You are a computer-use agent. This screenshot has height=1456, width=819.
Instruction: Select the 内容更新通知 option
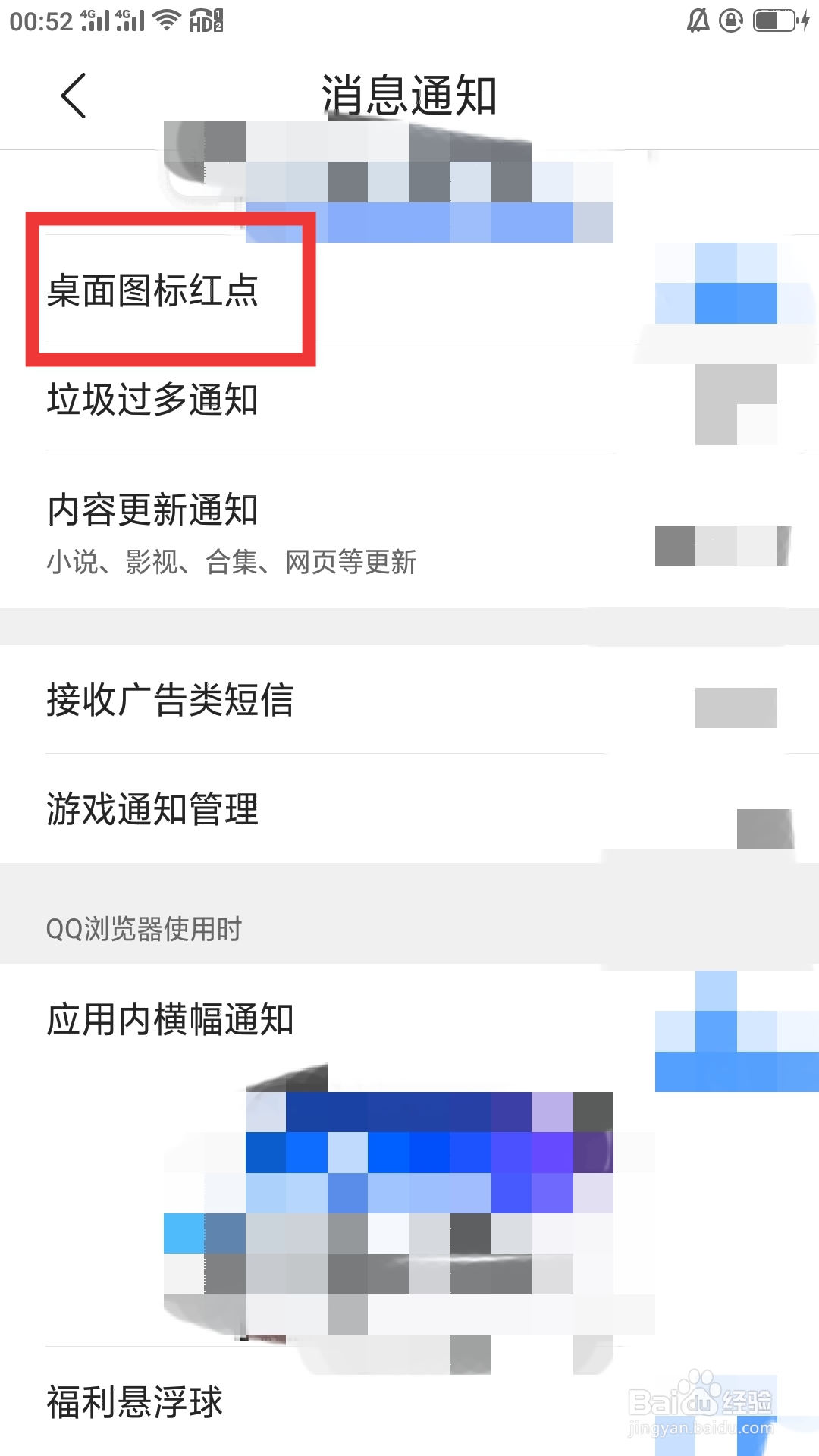point(152,511)
